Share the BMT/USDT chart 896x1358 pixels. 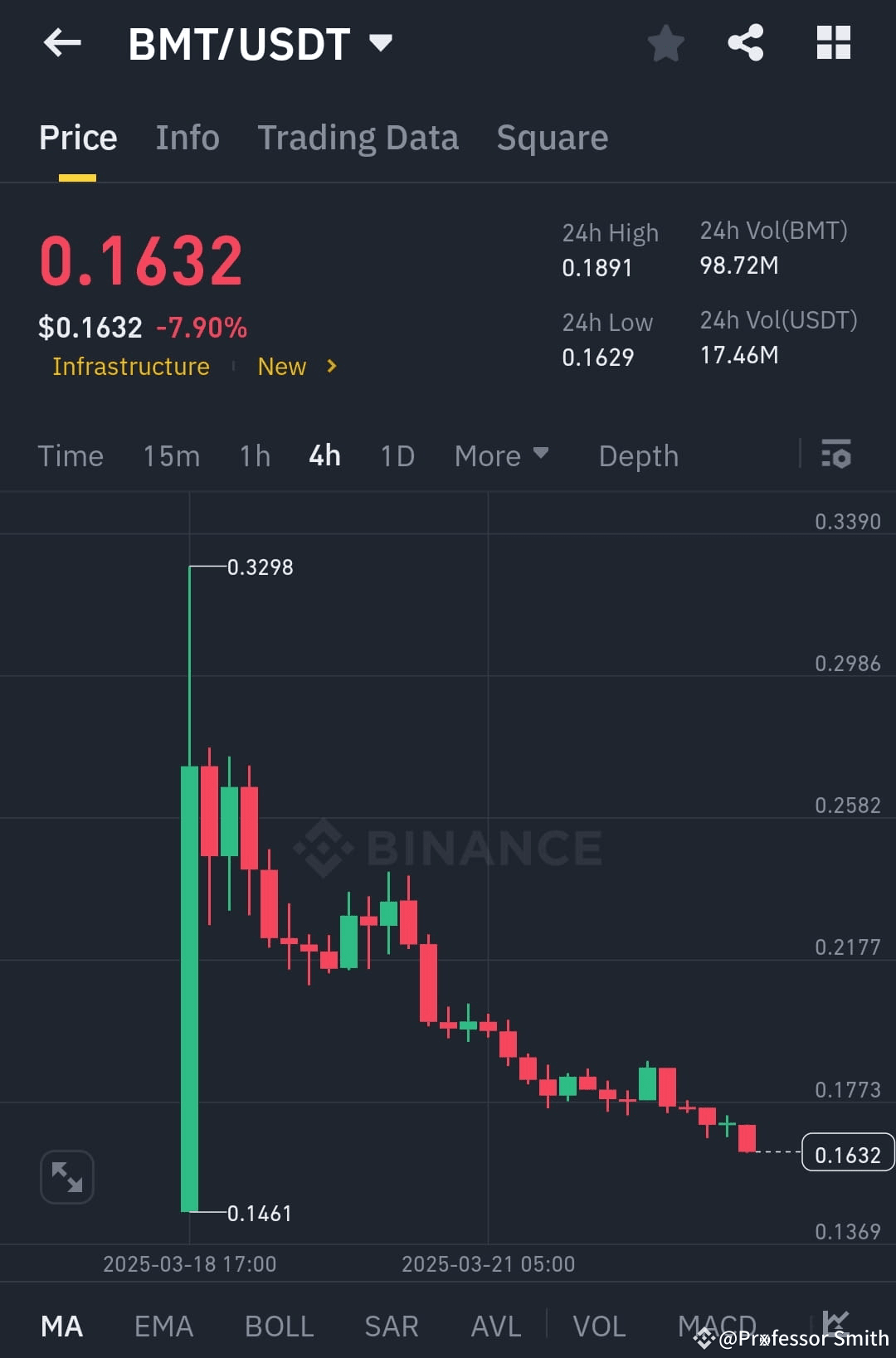pyautogui.click(x=745, y=43)
